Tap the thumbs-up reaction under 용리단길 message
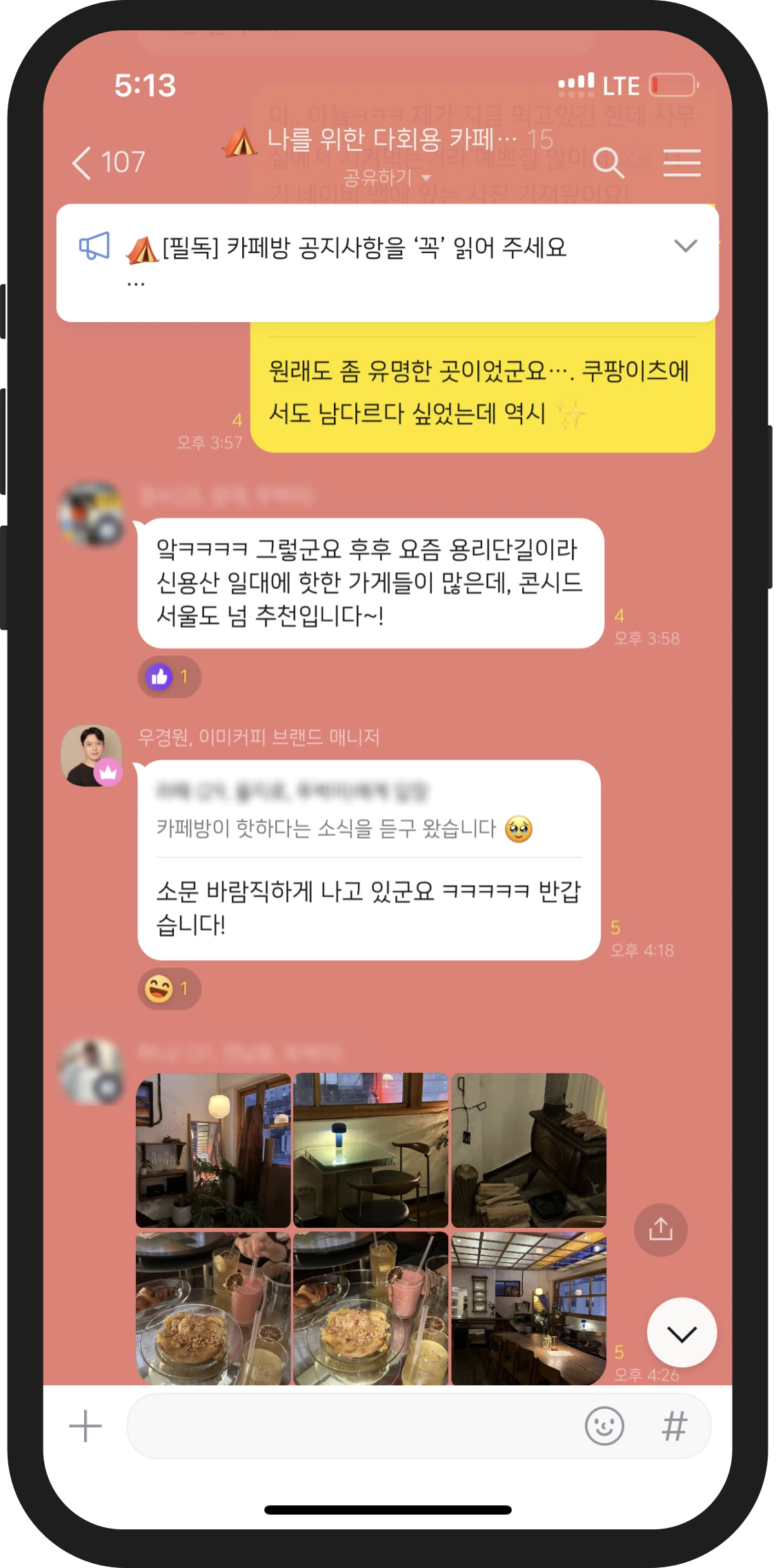This screenshot has width=776, height=1568. (169, 677)
